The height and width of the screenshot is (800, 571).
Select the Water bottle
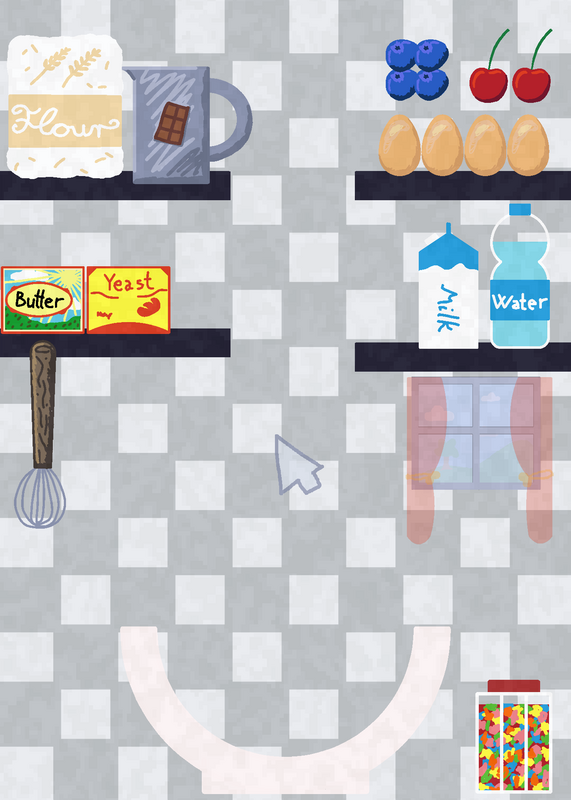pos(520,276)
